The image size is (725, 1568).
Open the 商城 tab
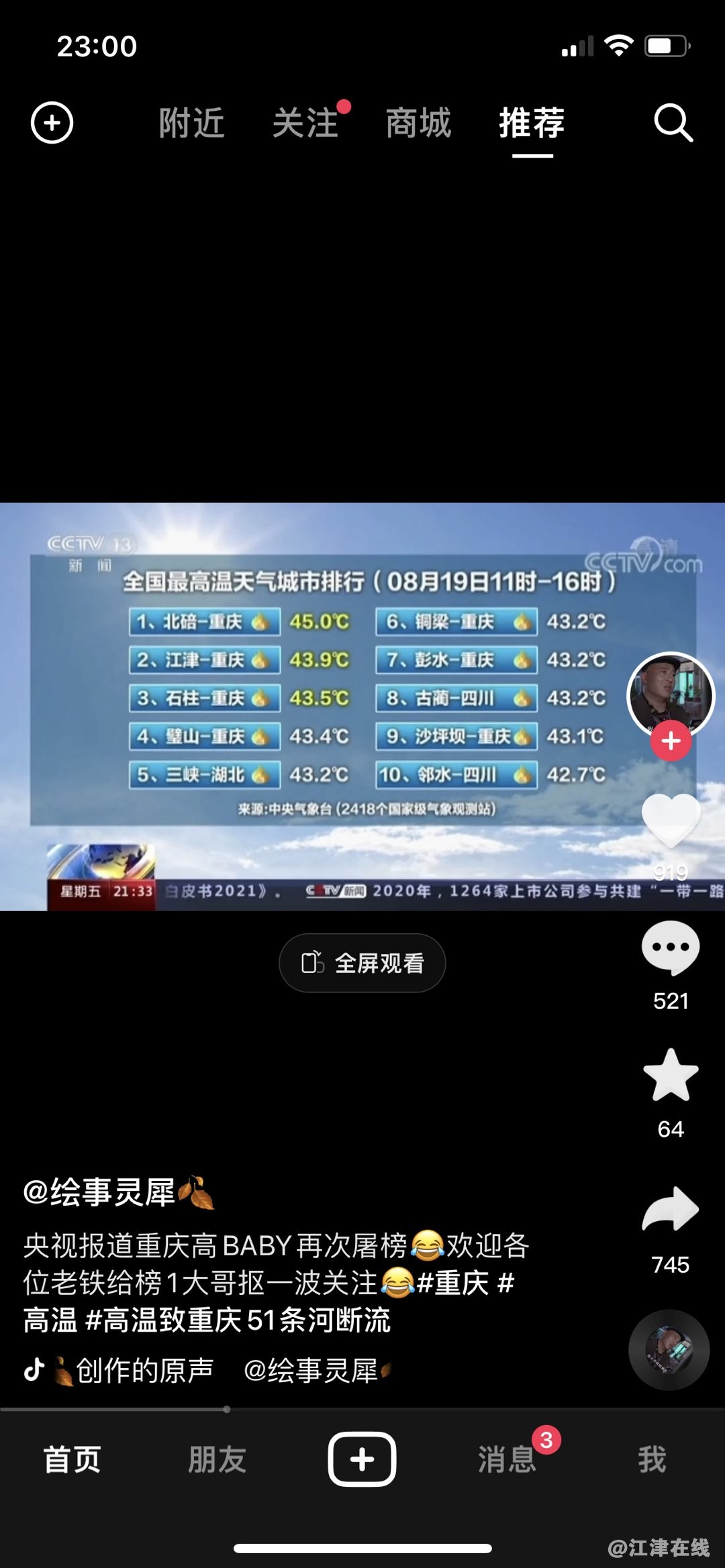(418, 123)
